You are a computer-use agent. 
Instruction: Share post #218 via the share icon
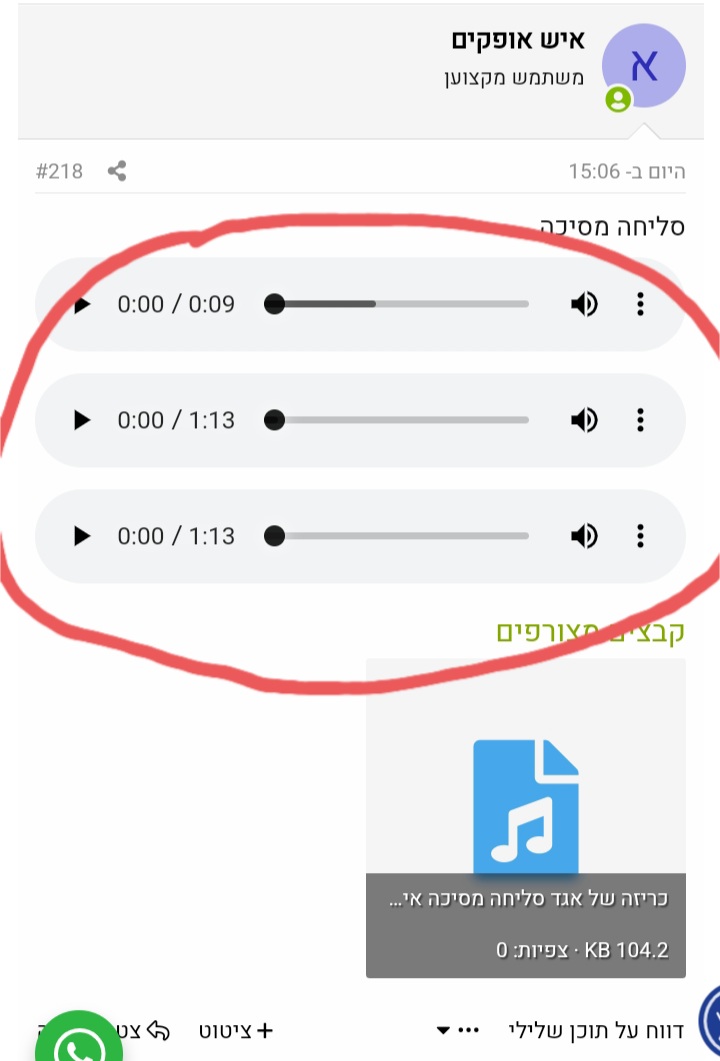[x=117, y=171]
